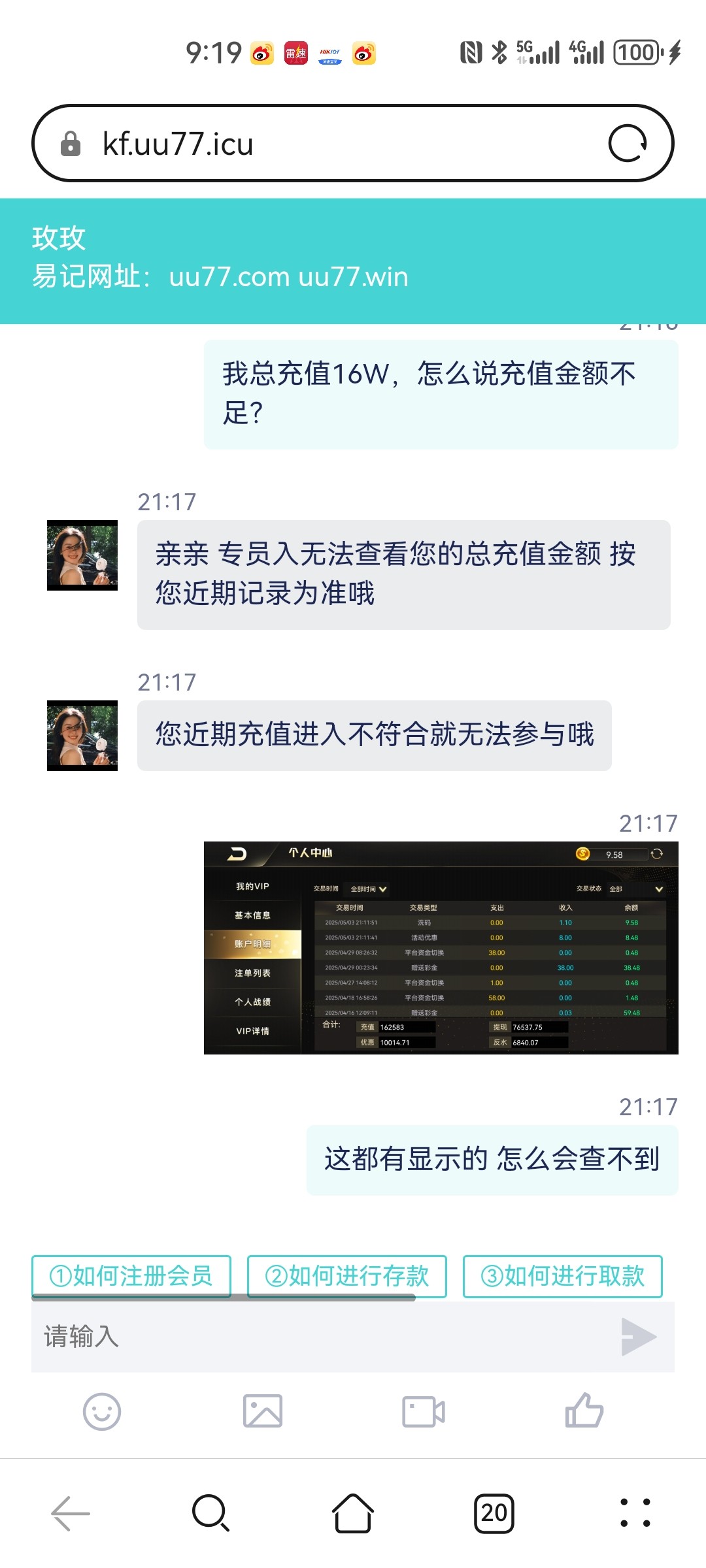Attach an image to the chat
706x1568 pixels.
[x=263, y=1412]
